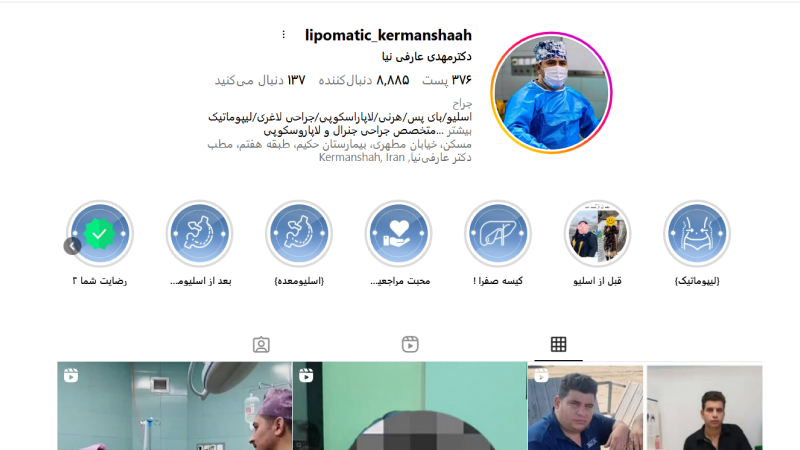Open the اسلیومعده highlight
The width and height of the screenshot is (800, 450).
tap(299, 234)
